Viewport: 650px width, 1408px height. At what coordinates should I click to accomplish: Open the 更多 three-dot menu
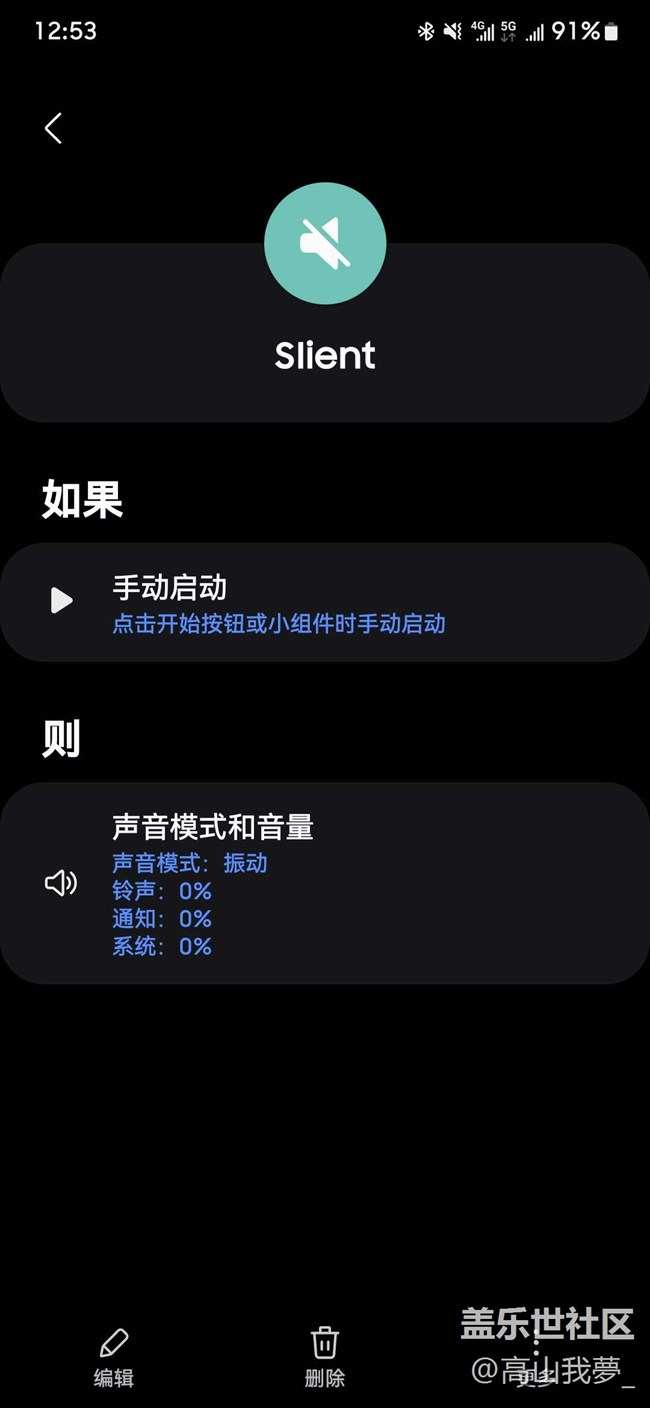tap(535, 1356)
